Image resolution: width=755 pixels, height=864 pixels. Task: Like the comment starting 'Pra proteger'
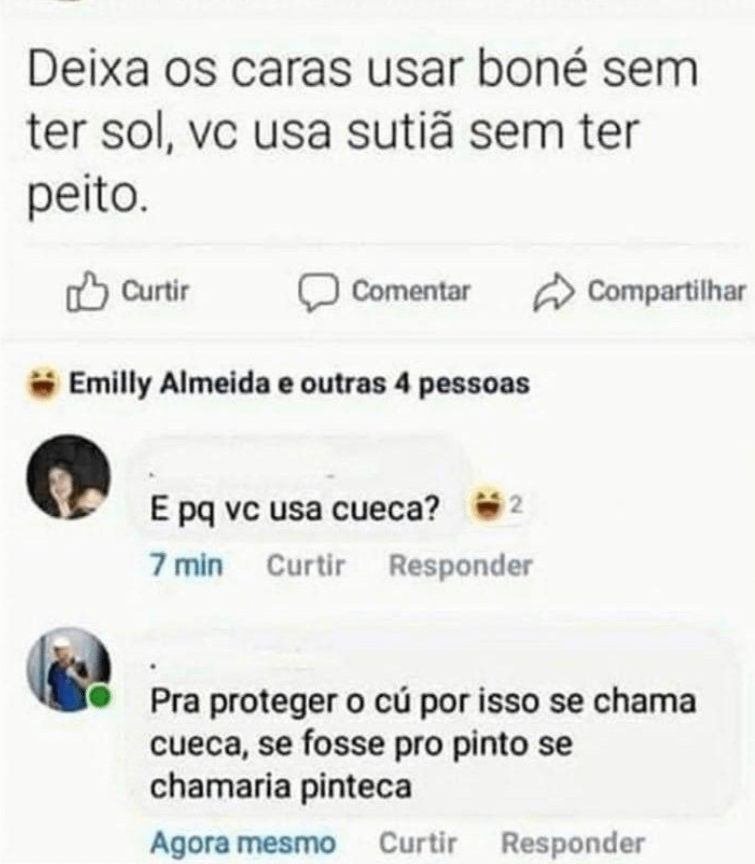[x=418, y=843]
